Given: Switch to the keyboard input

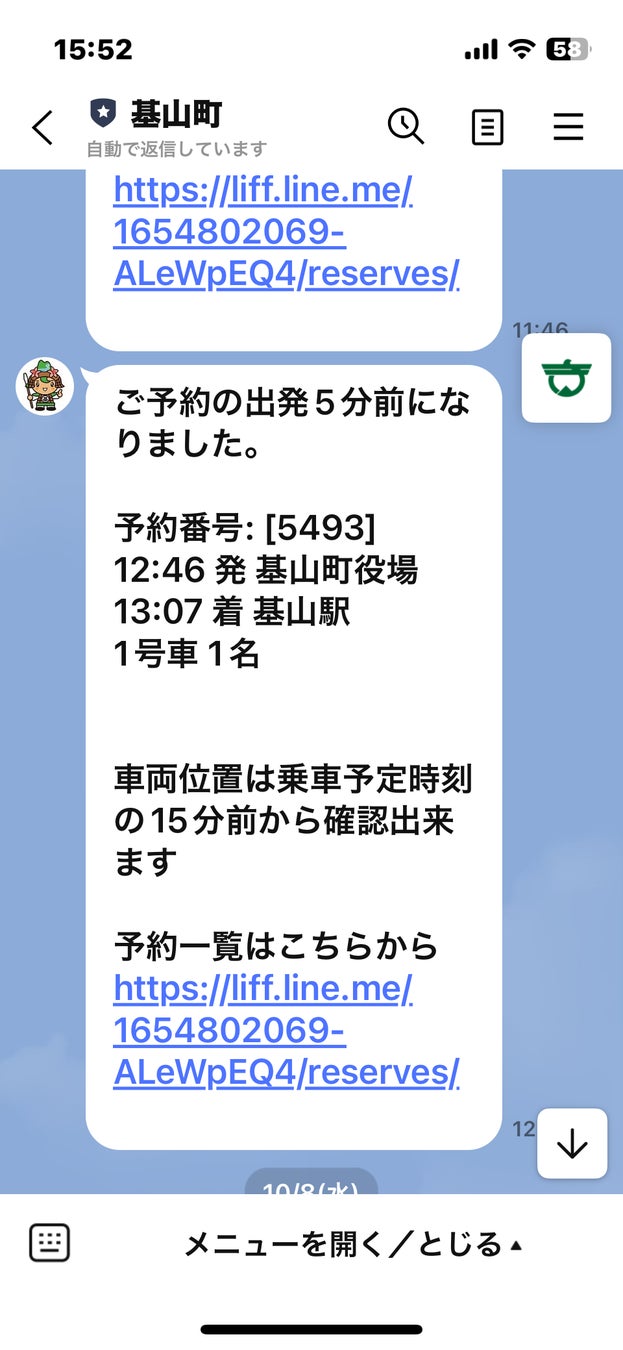Looking at the screenshot, I should click(x=49, y=1243).
